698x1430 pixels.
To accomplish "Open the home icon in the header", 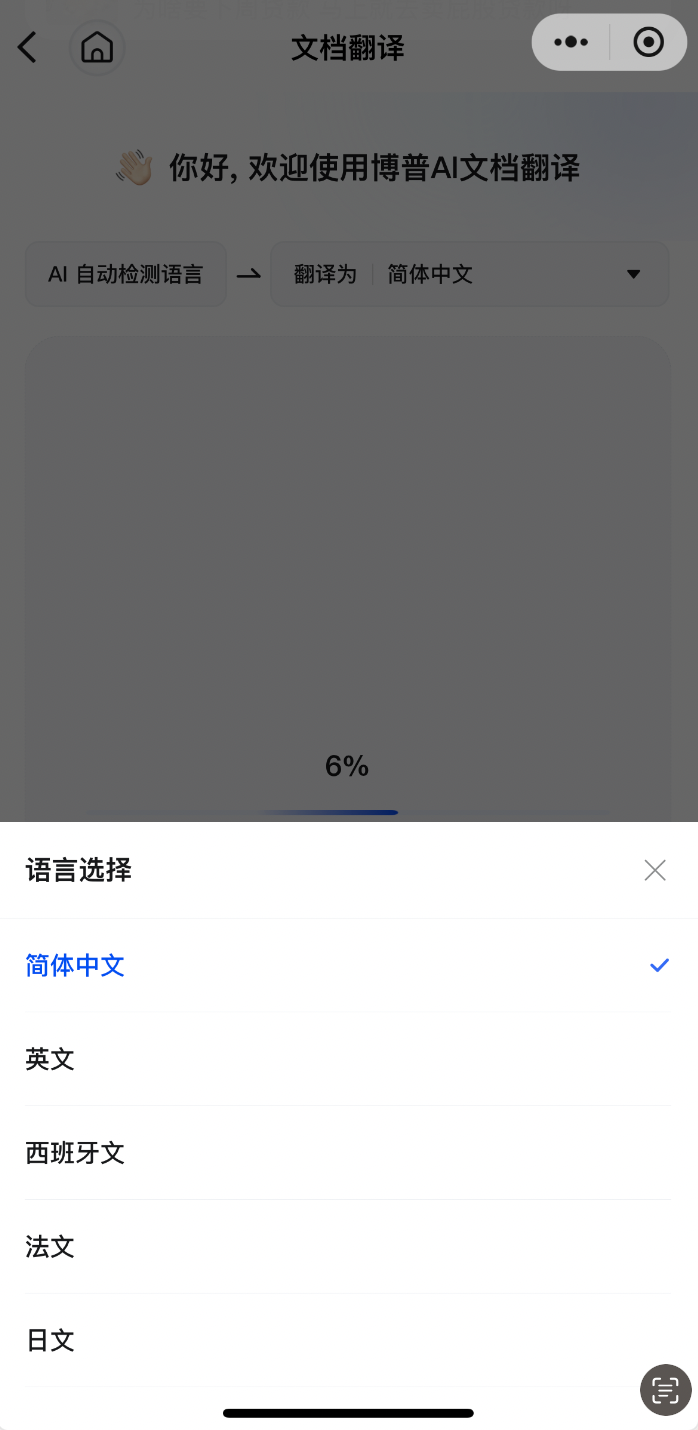I will [97, 47].
